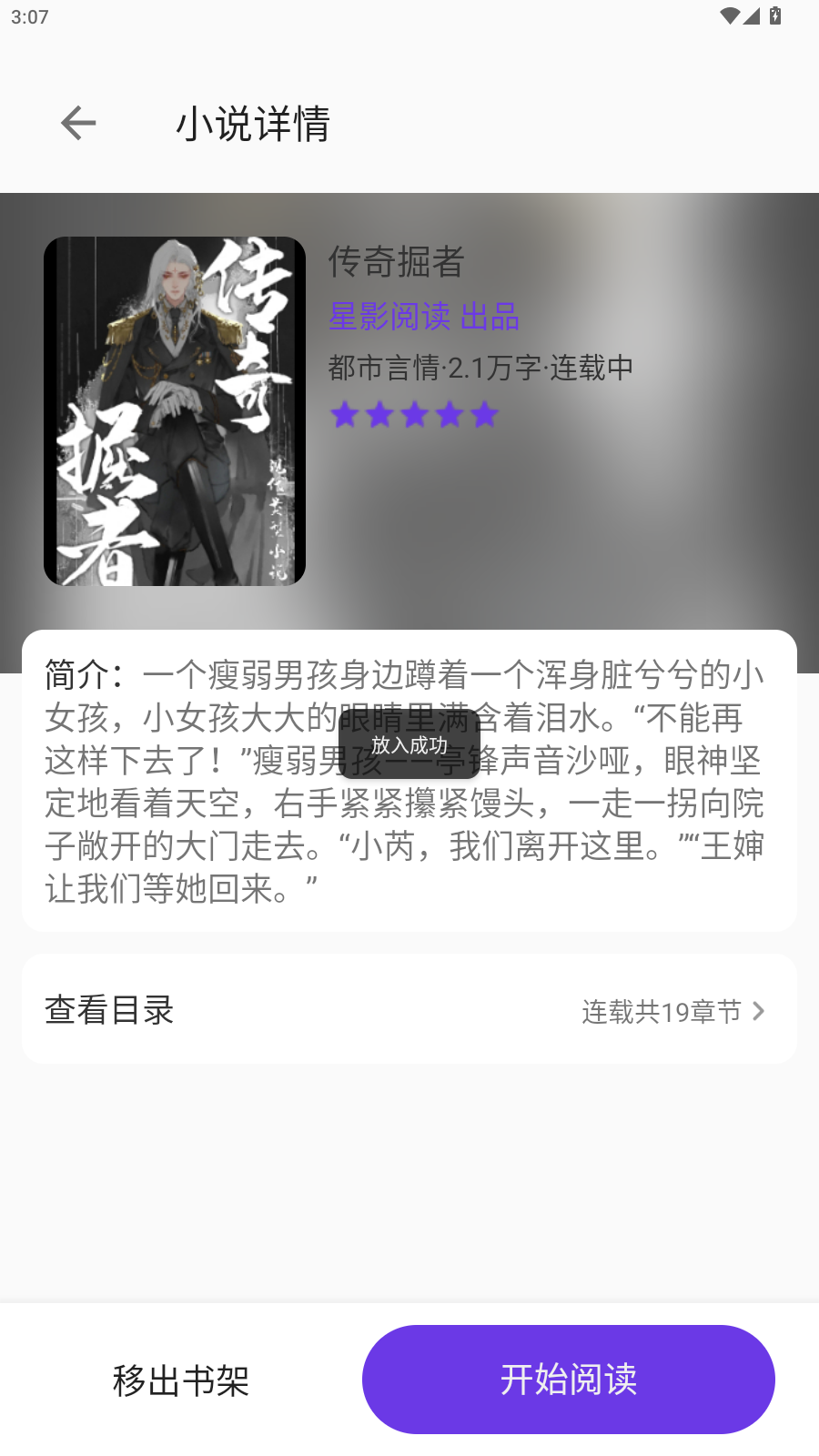Adjust rating by tapping second star
Image resolution: width=819 pixels, height=1456 pixels.
pyautogui.click(x=380, y=414)
